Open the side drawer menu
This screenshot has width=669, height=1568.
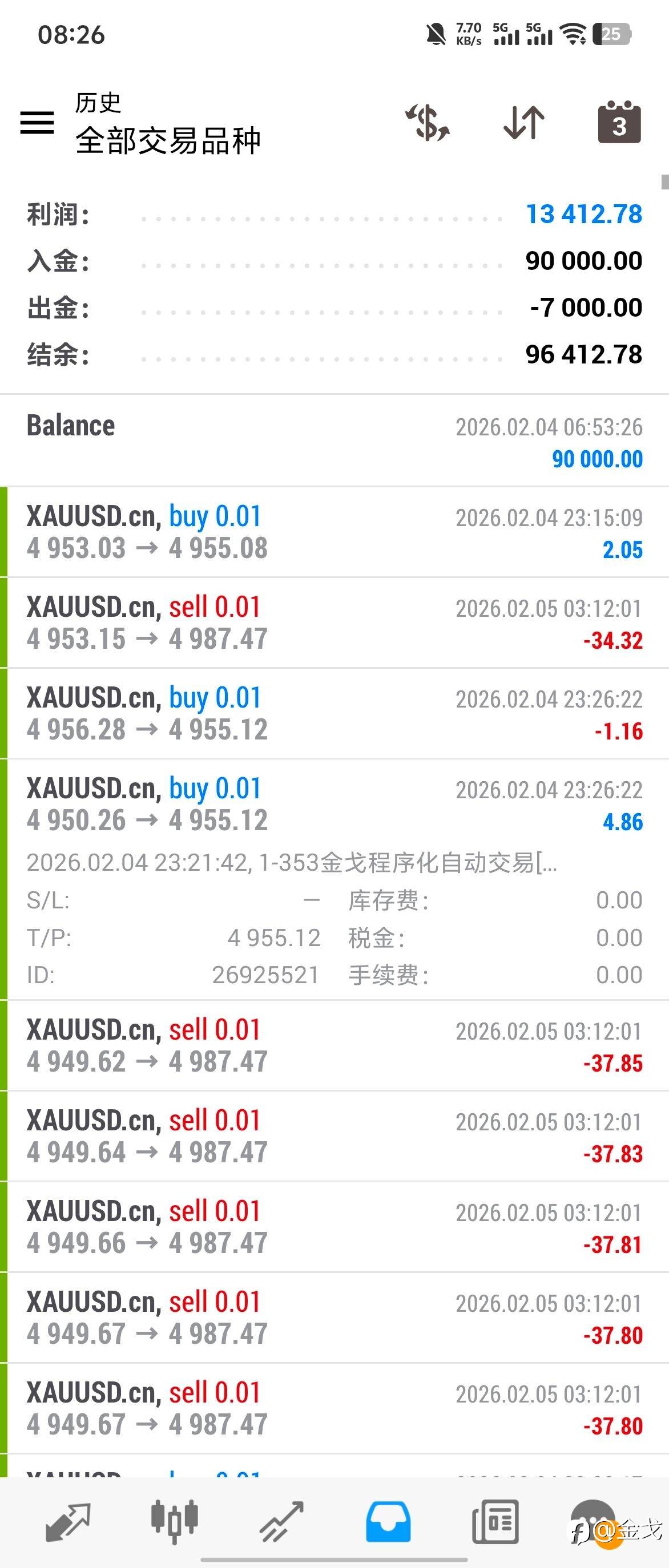point(37,123)
